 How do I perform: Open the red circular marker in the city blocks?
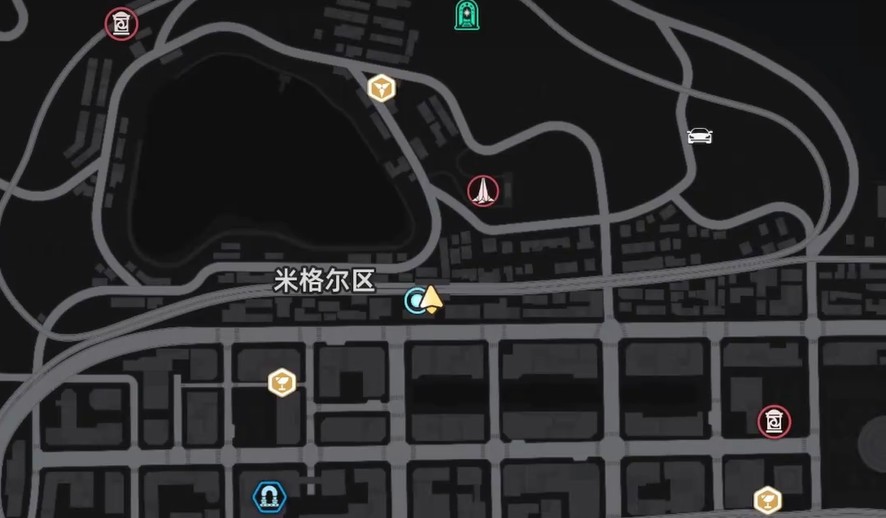tap(773, 421)
